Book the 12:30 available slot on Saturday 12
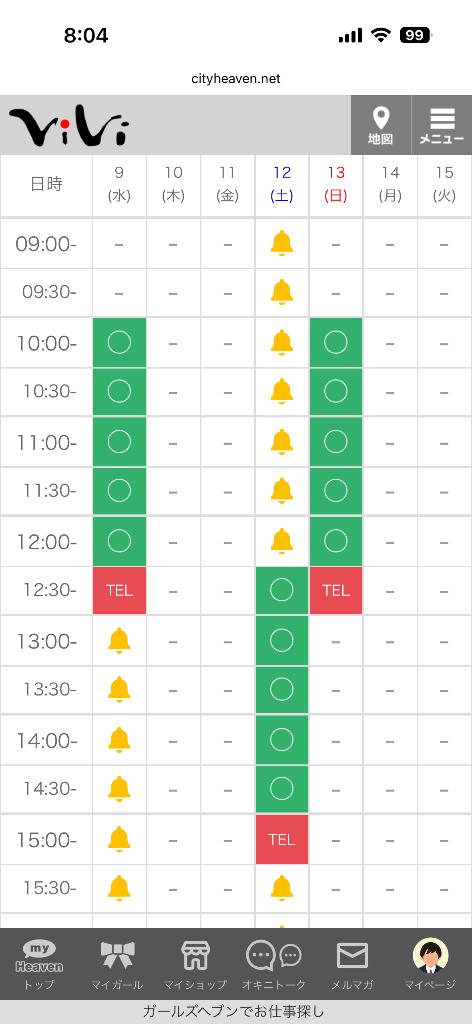Viewport: 472px width, 1024px height. [281, 590]
